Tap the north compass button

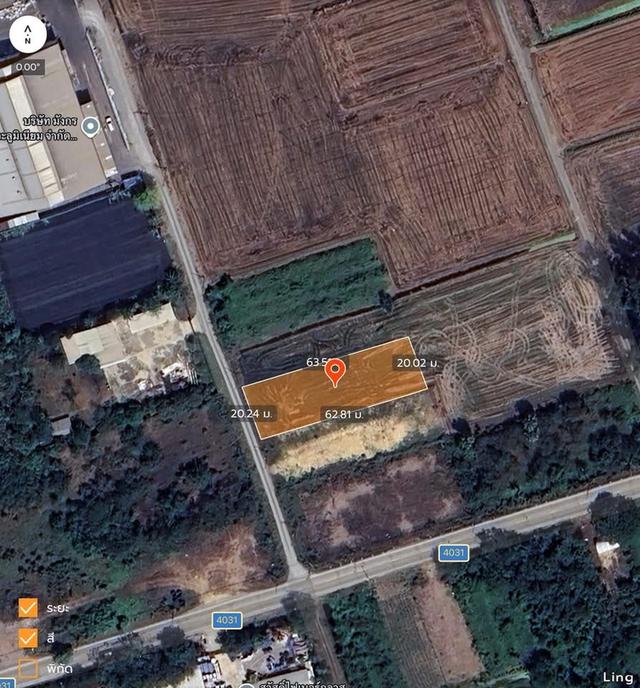(x=28, y=35)
